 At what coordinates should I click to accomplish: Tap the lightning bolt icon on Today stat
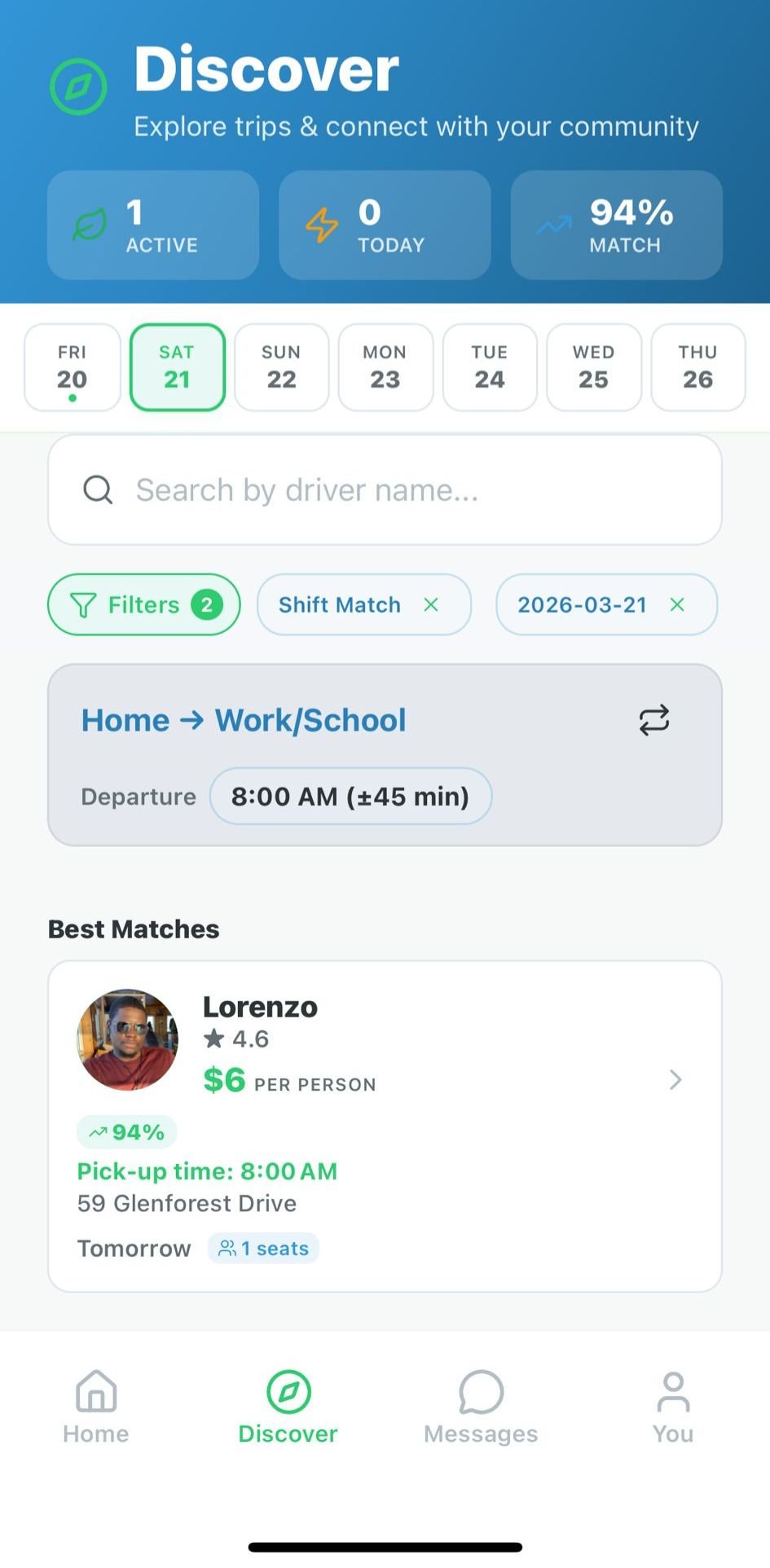coord(322,226)
